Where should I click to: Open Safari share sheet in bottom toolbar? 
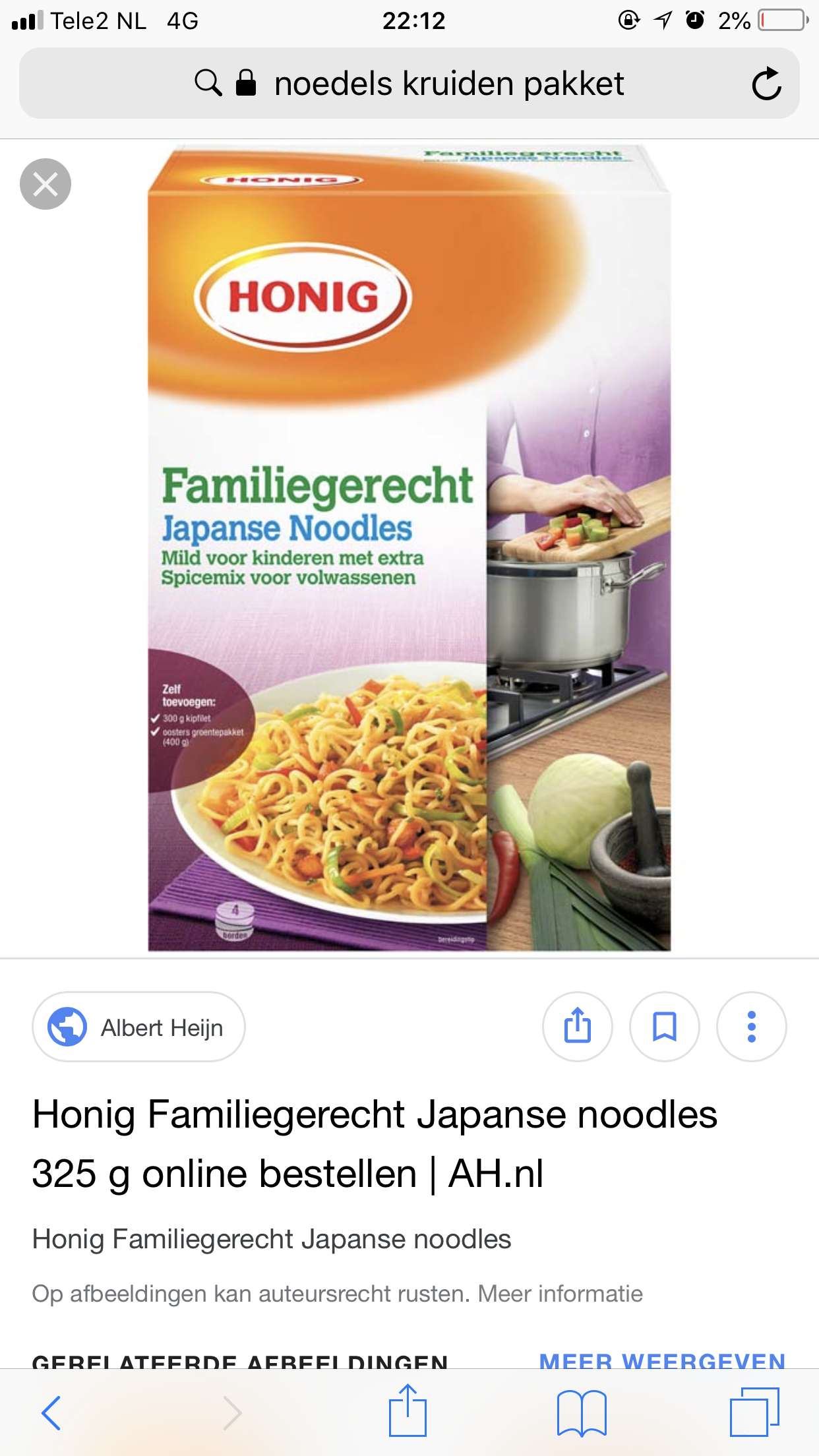point(408,1410)
